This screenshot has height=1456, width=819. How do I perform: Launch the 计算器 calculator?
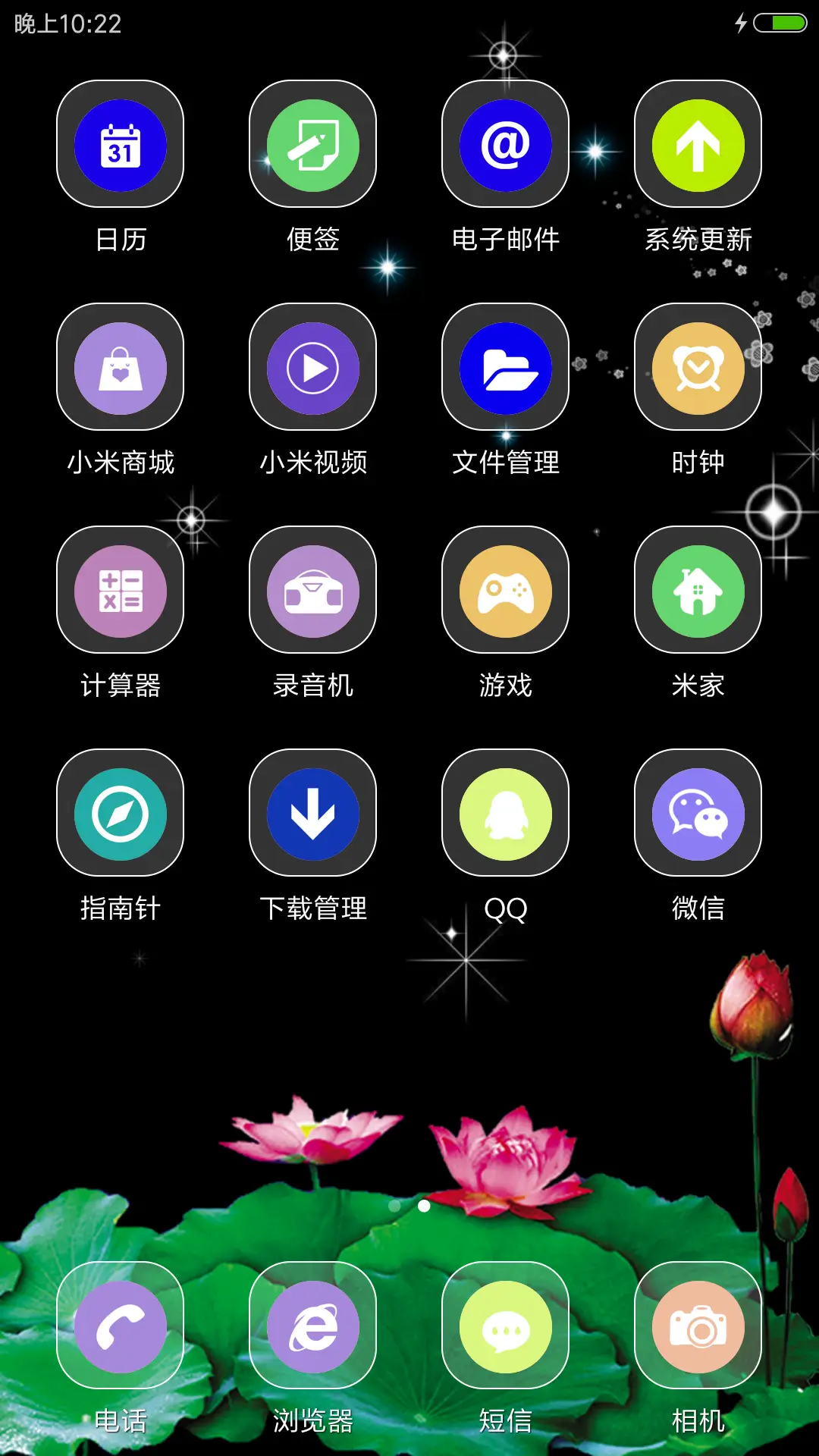[120, 591]
